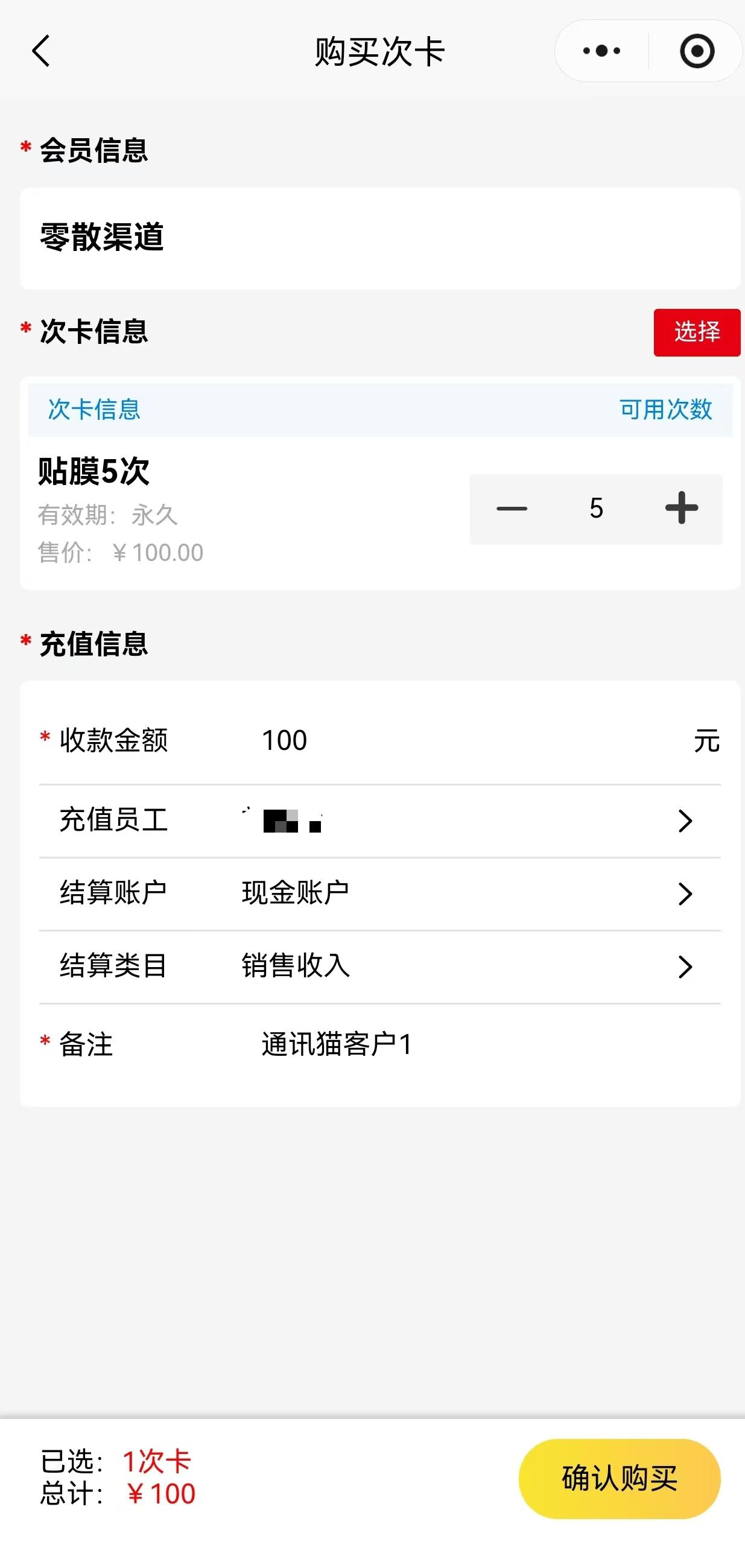Tap the plus icon to increase card count

click(x=681, y=509)
